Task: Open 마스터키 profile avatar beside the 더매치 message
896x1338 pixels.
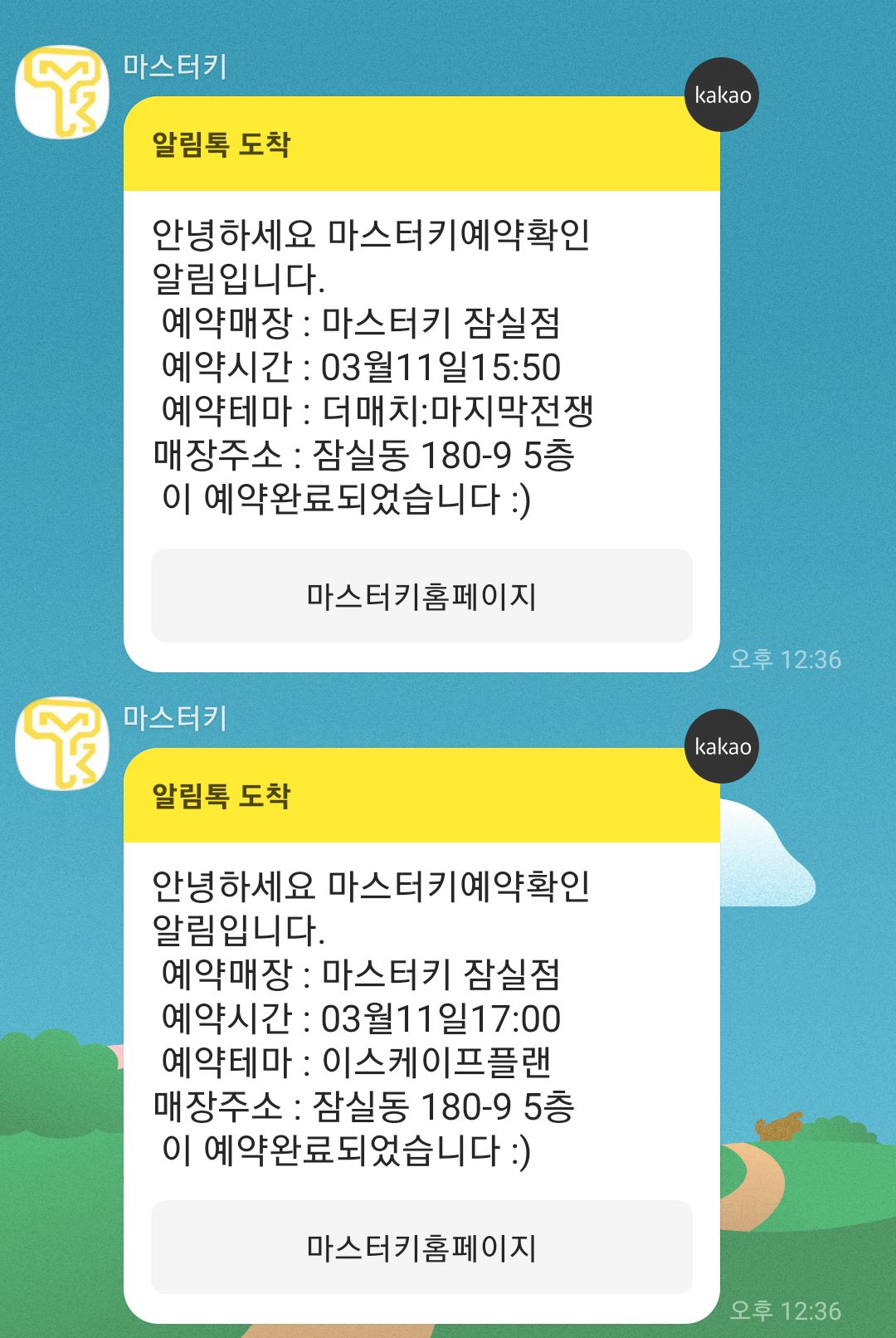Action: click(62, 92)
